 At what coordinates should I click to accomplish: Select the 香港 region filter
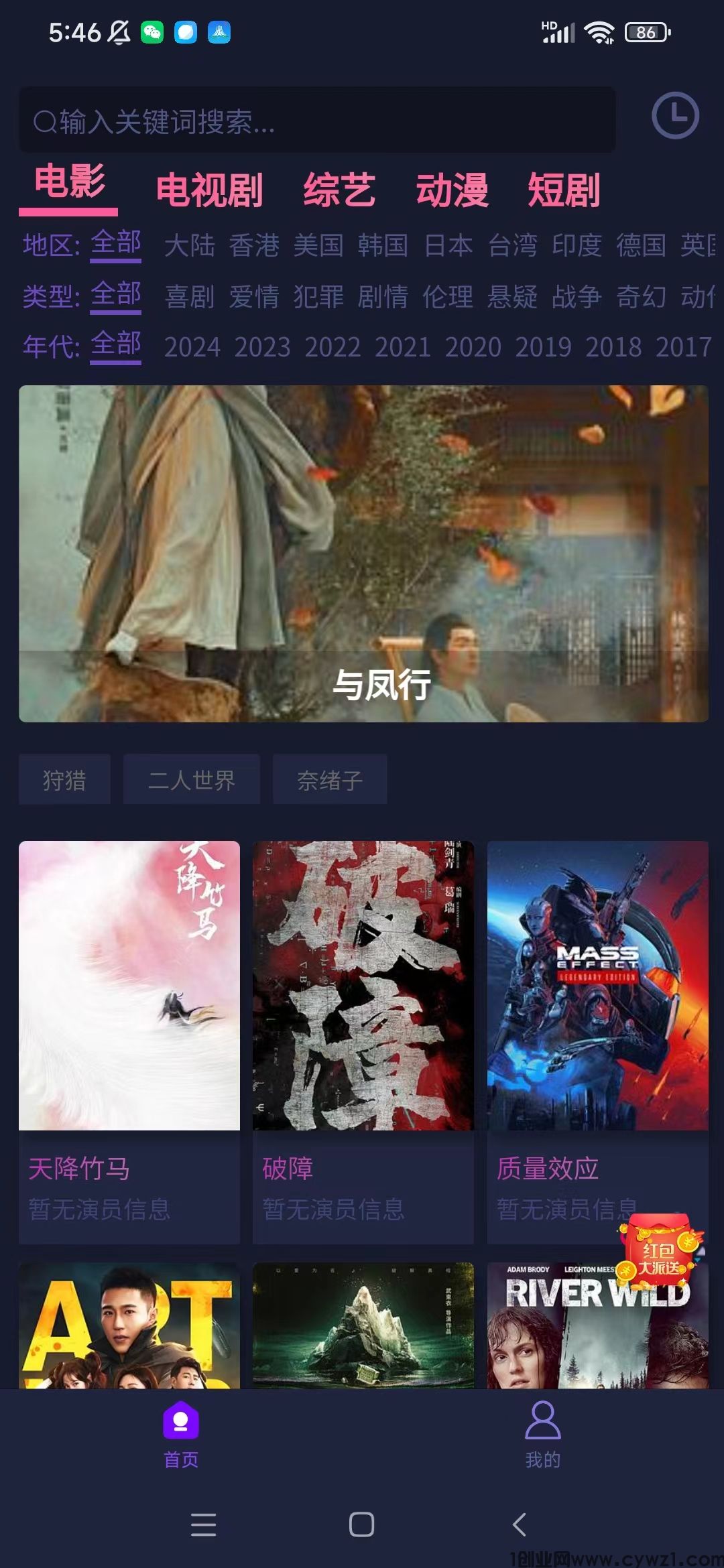tap(255, 246)
